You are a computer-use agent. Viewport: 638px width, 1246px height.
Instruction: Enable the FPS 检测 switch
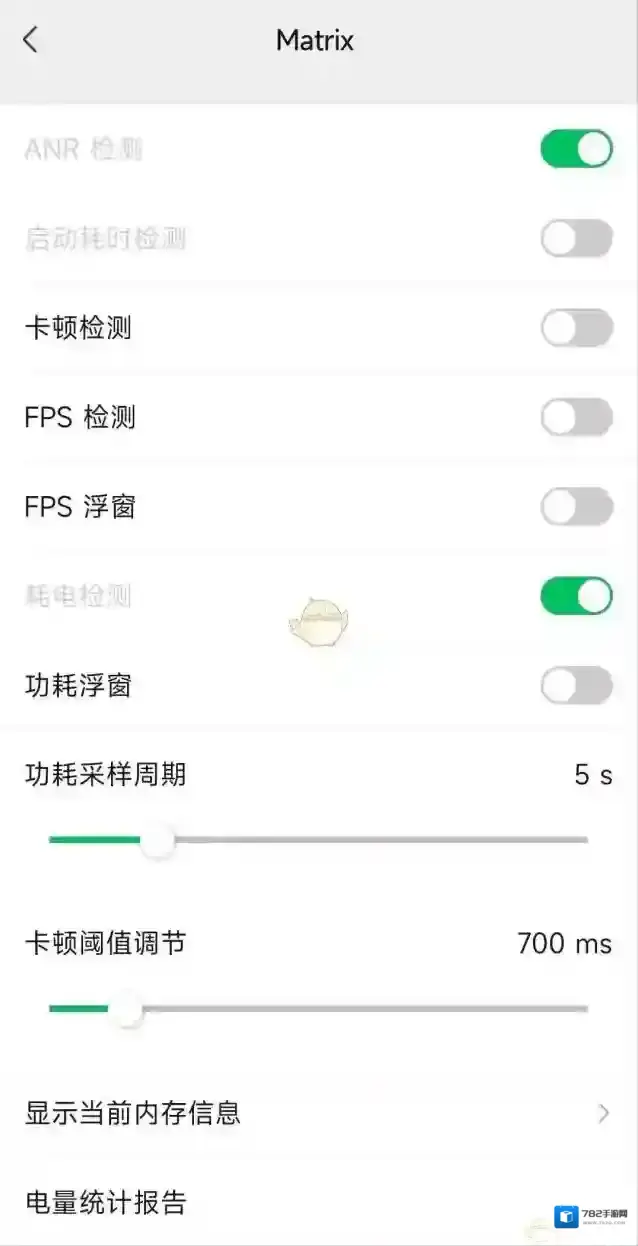(576, 417)
